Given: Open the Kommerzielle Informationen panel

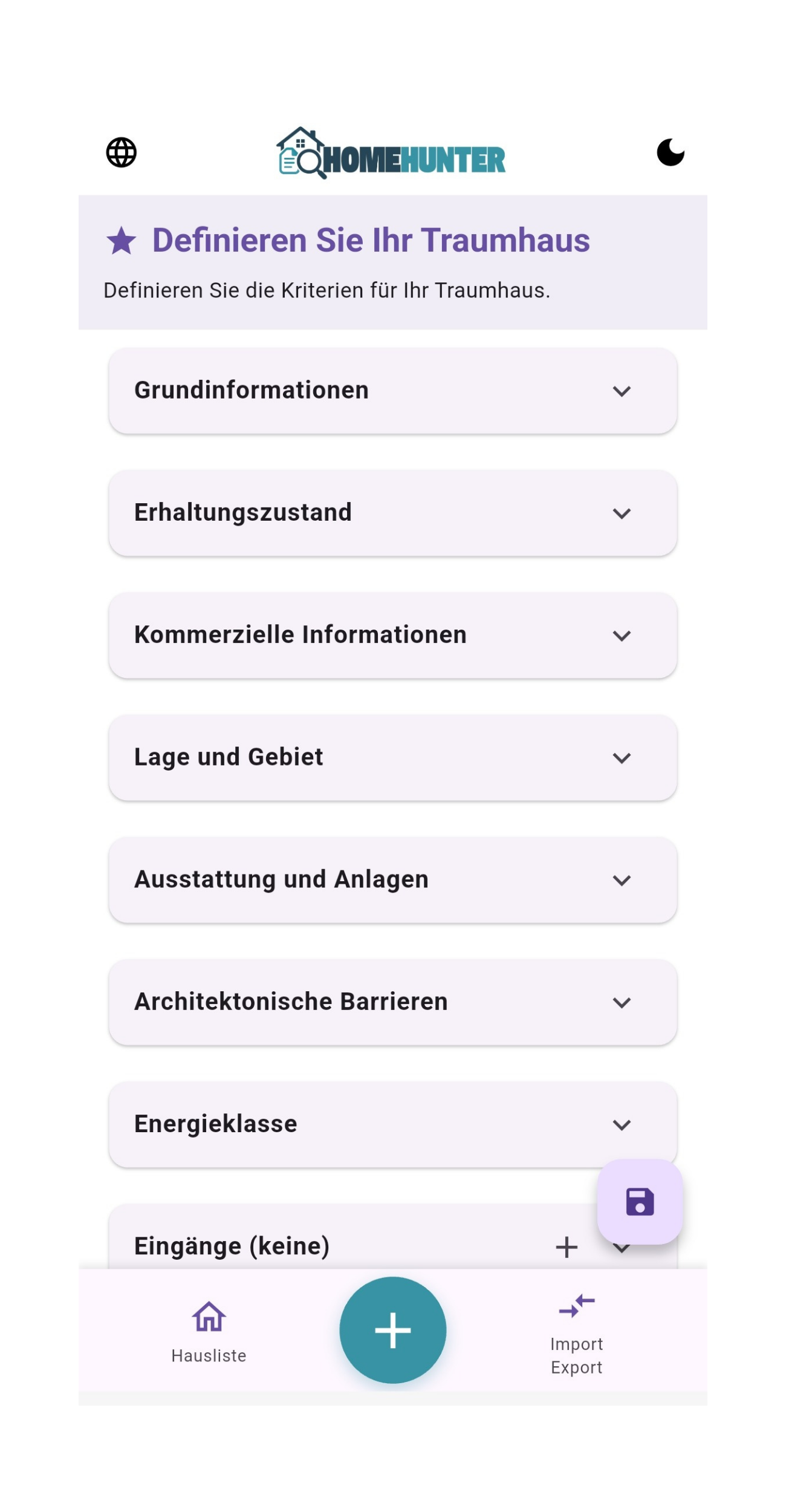Looking at the screenshot, I should pyautogui.click(x=392, y=635).
